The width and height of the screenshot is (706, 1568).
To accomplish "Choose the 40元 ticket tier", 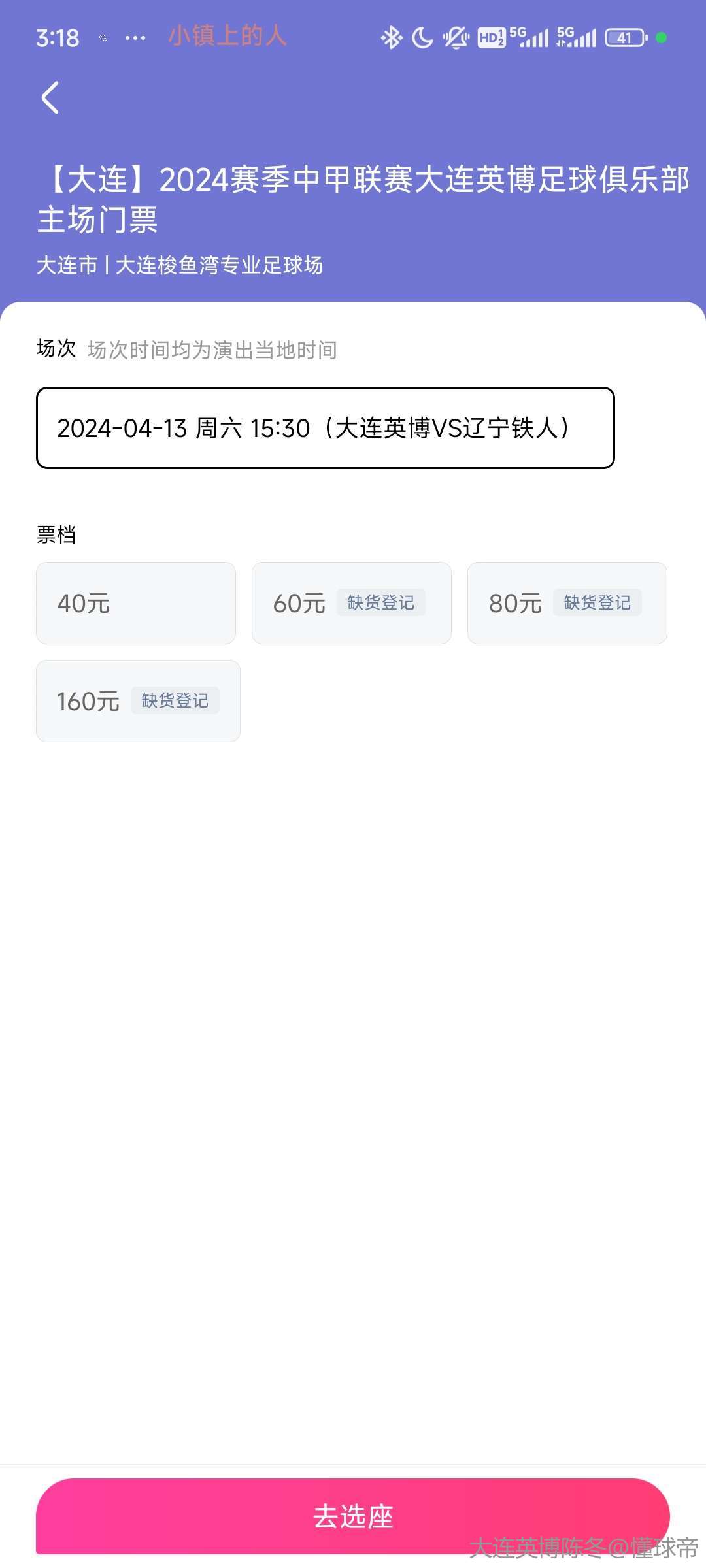I will tap(136, 603).
